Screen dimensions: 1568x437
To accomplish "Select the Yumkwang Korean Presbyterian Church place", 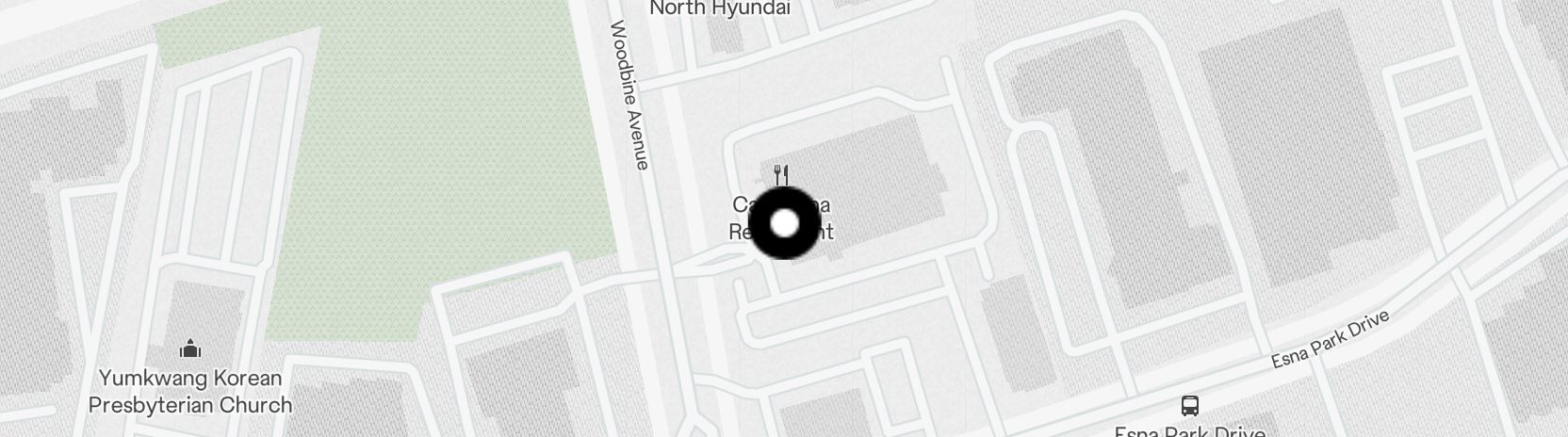I will click(x=190, y=350).
